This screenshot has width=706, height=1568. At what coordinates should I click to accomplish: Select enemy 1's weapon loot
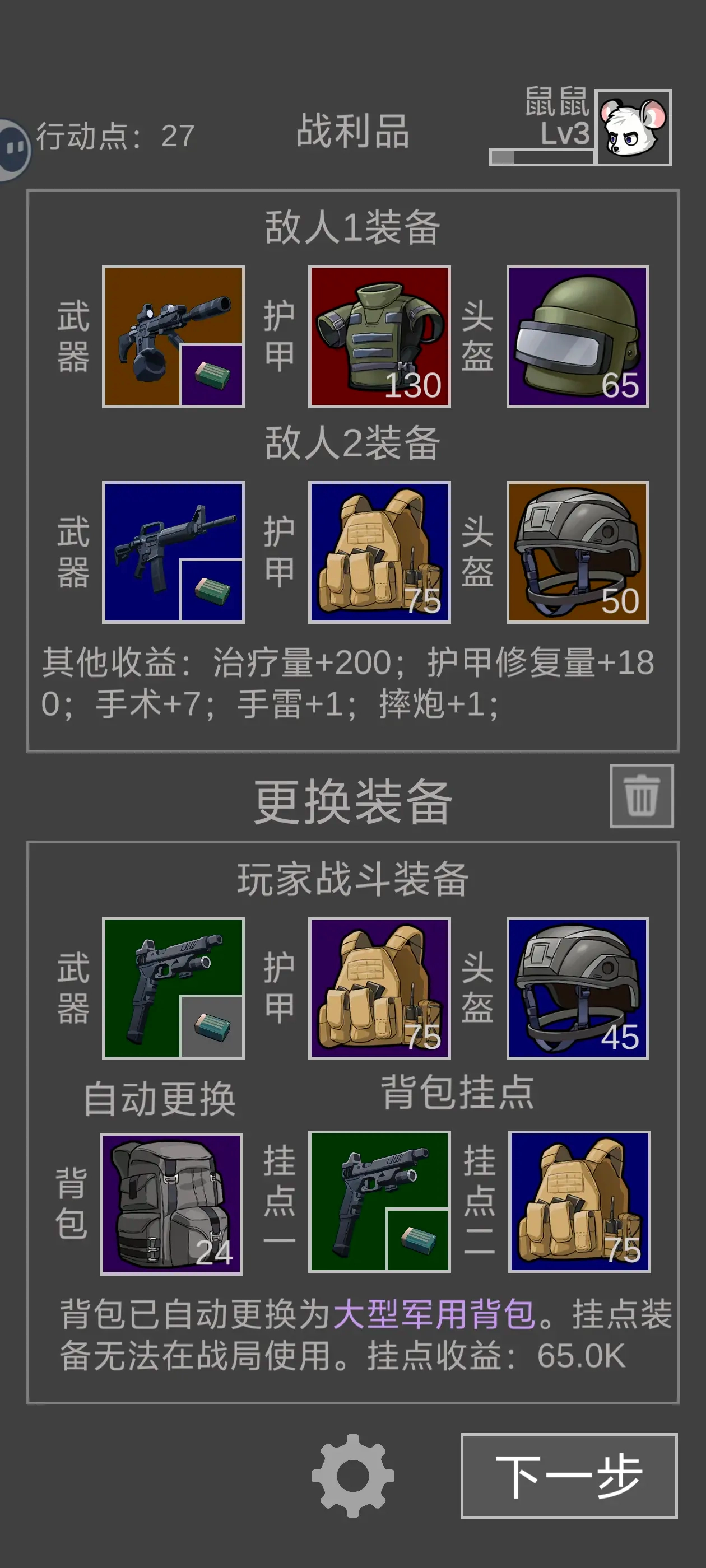coord(173,337)
